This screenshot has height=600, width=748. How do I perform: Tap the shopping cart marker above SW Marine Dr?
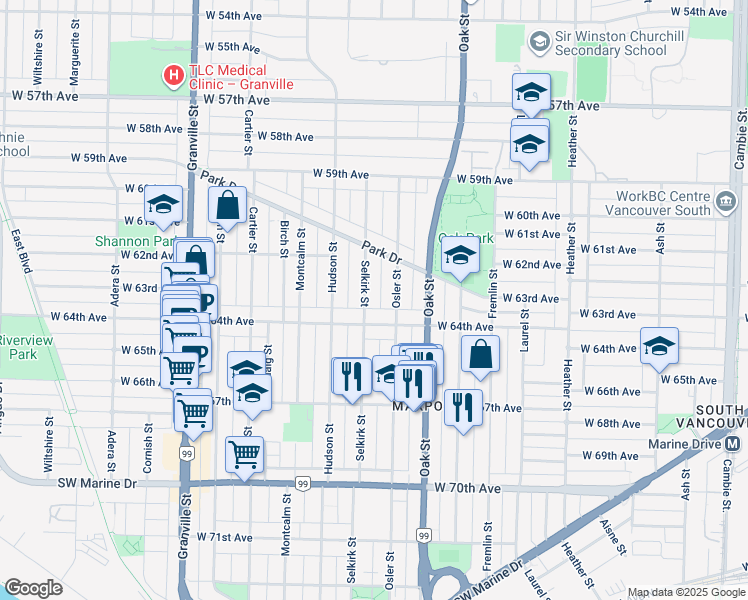tap(244, 455)
